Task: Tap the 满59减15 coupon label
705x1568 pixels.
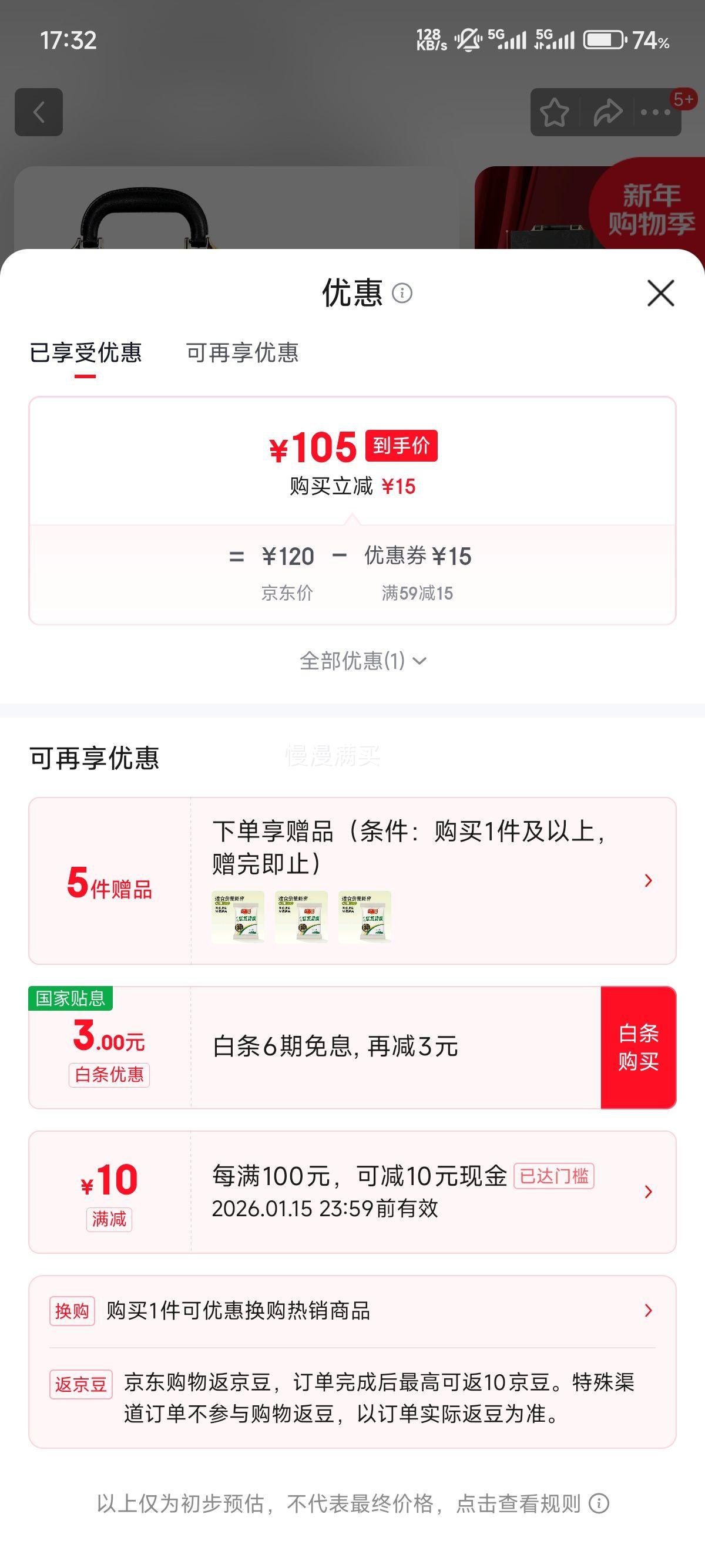Action: 415,595
